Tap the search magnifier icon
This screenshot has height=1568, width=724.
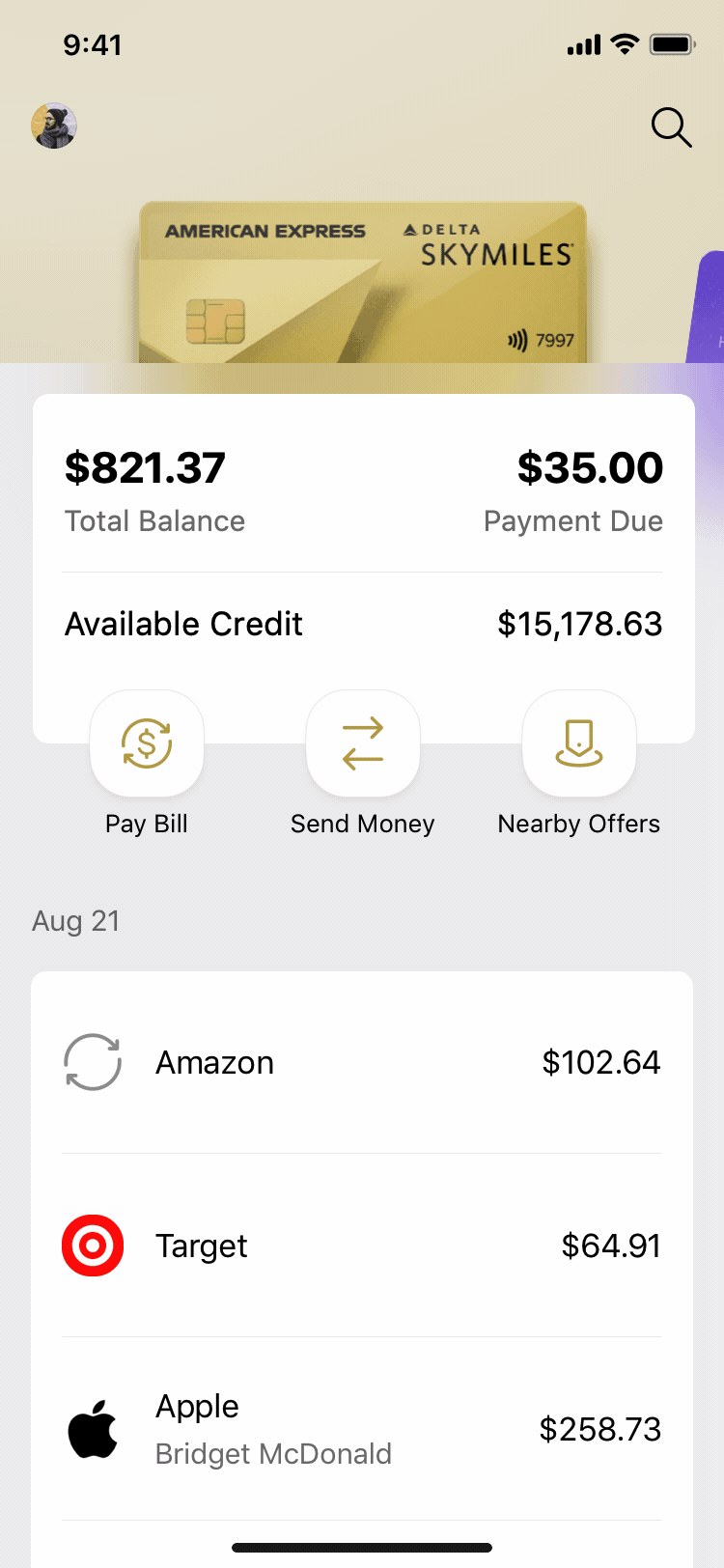pyautogui.click(x=671, y=127)
